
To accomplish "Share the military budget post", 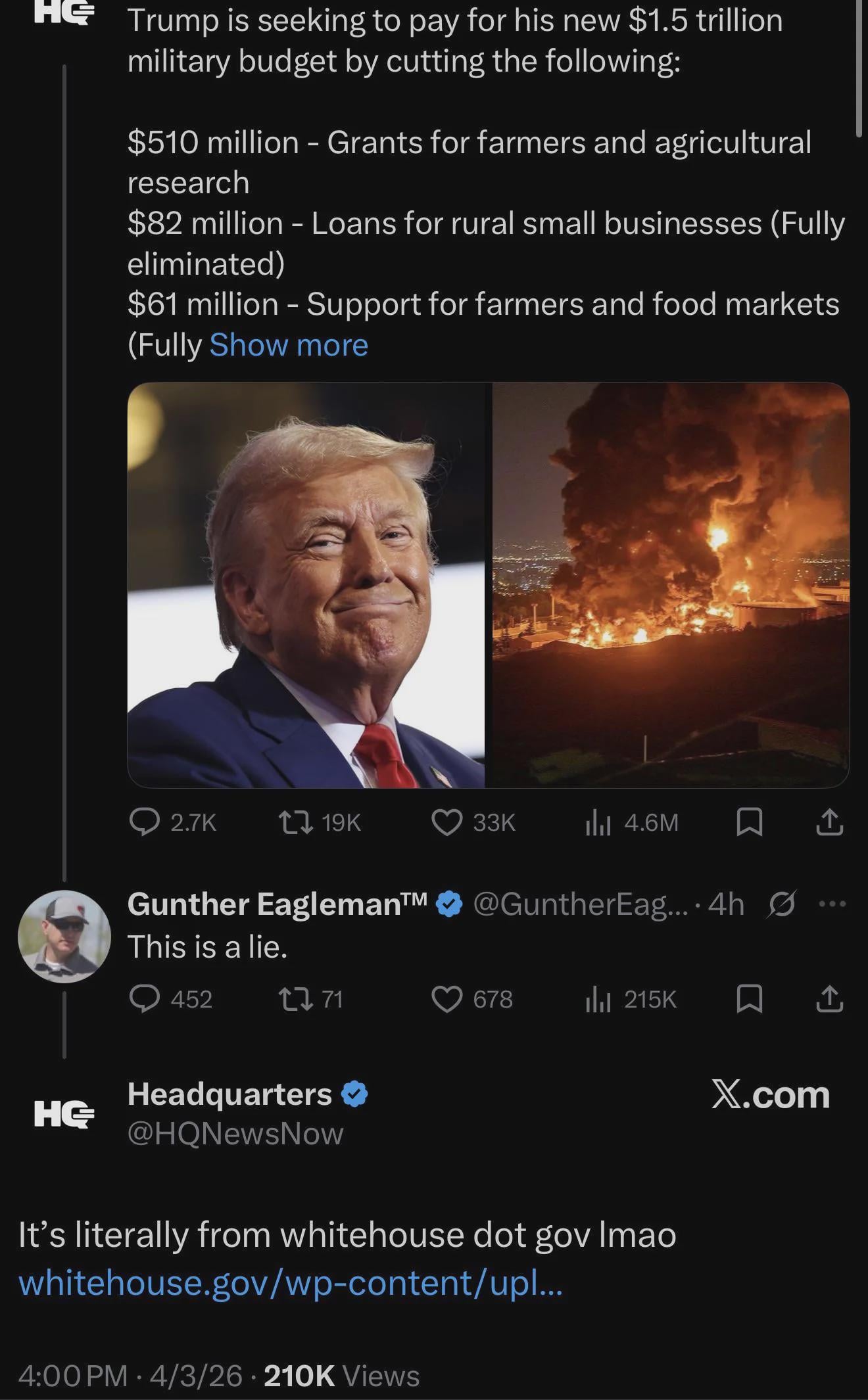I will click(x=829, y=822).
